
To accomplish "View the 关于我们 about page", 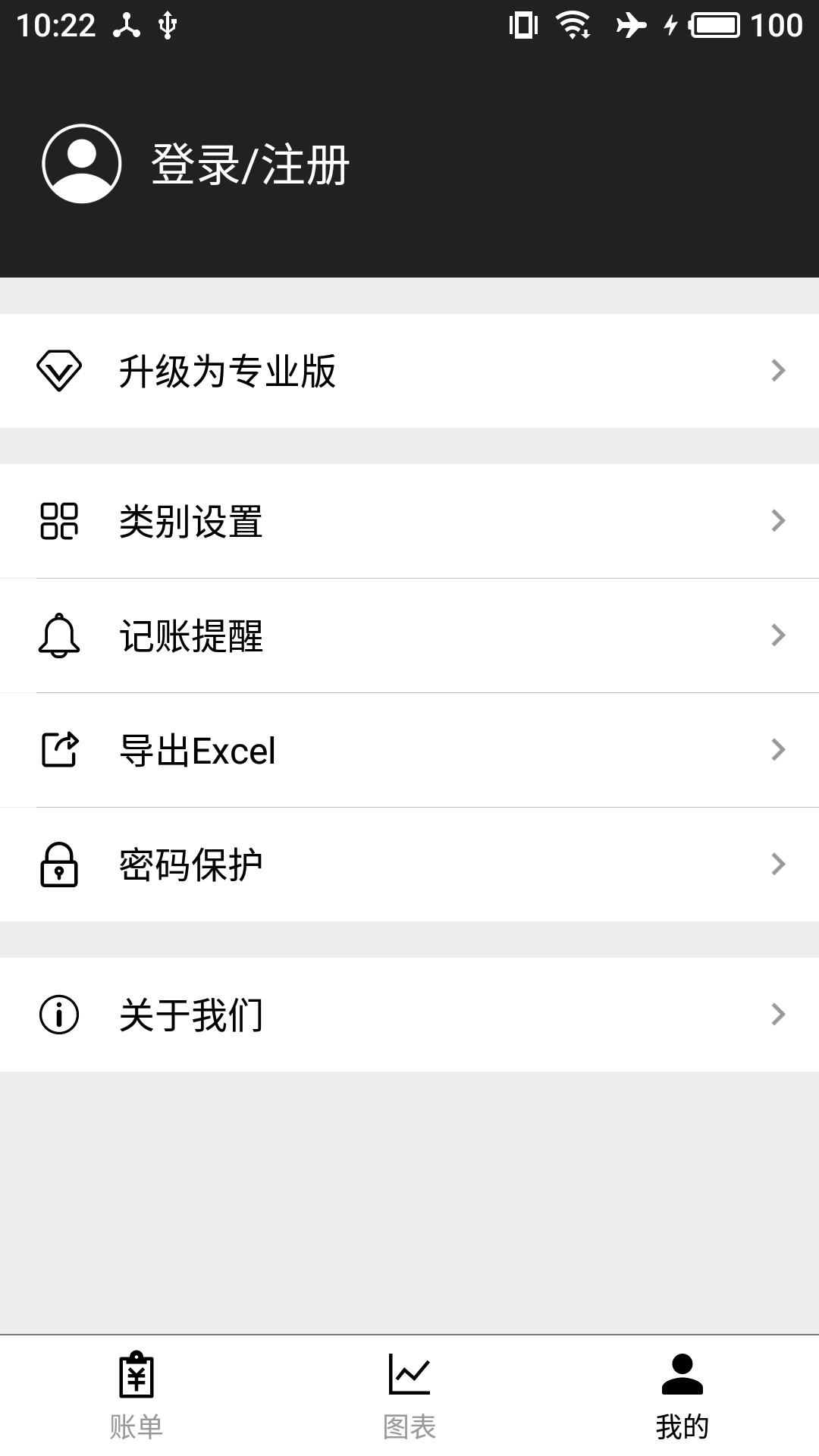I will coord(409,1015).
